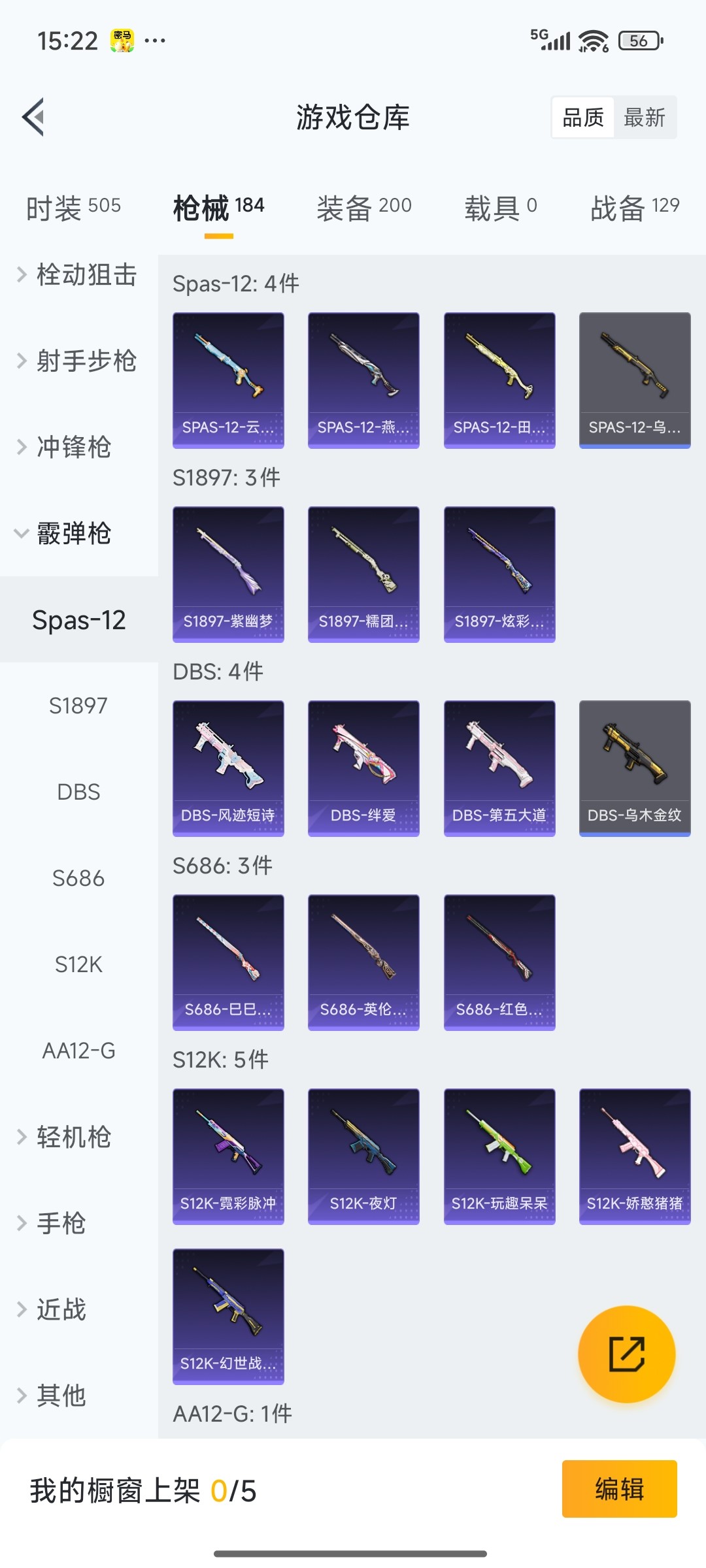Sort by 最新

coord(644,118)
